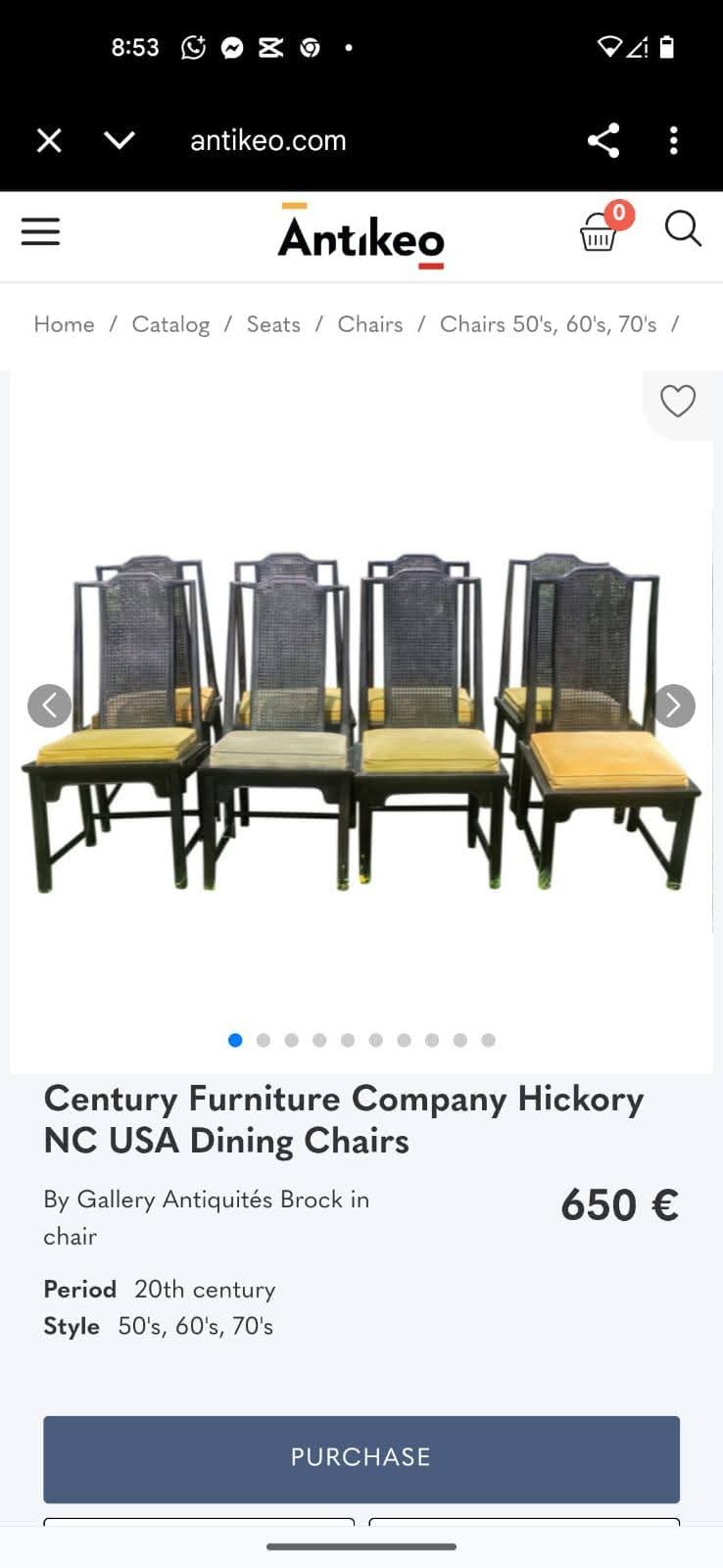Open the hamburger navigation menu
Image resolution: width=723 pixels, height=1568 pixels.
pos(40,231)
